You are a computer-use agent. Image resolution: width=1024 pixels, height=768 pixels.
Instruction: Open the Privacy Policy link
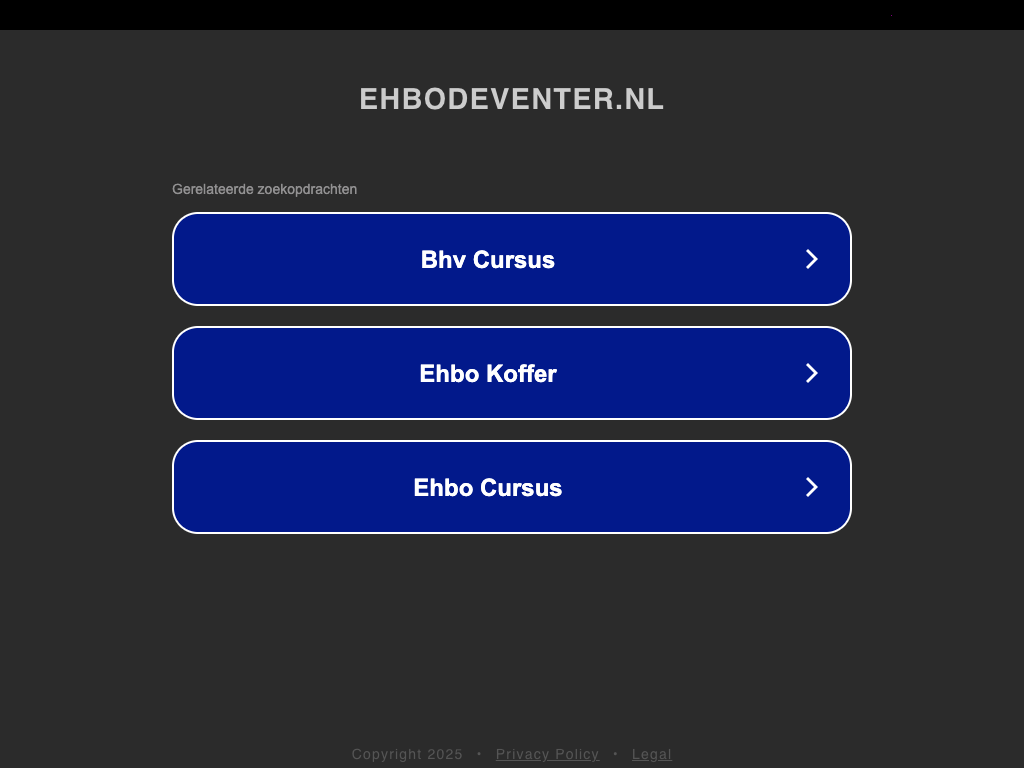pos(547,754)
